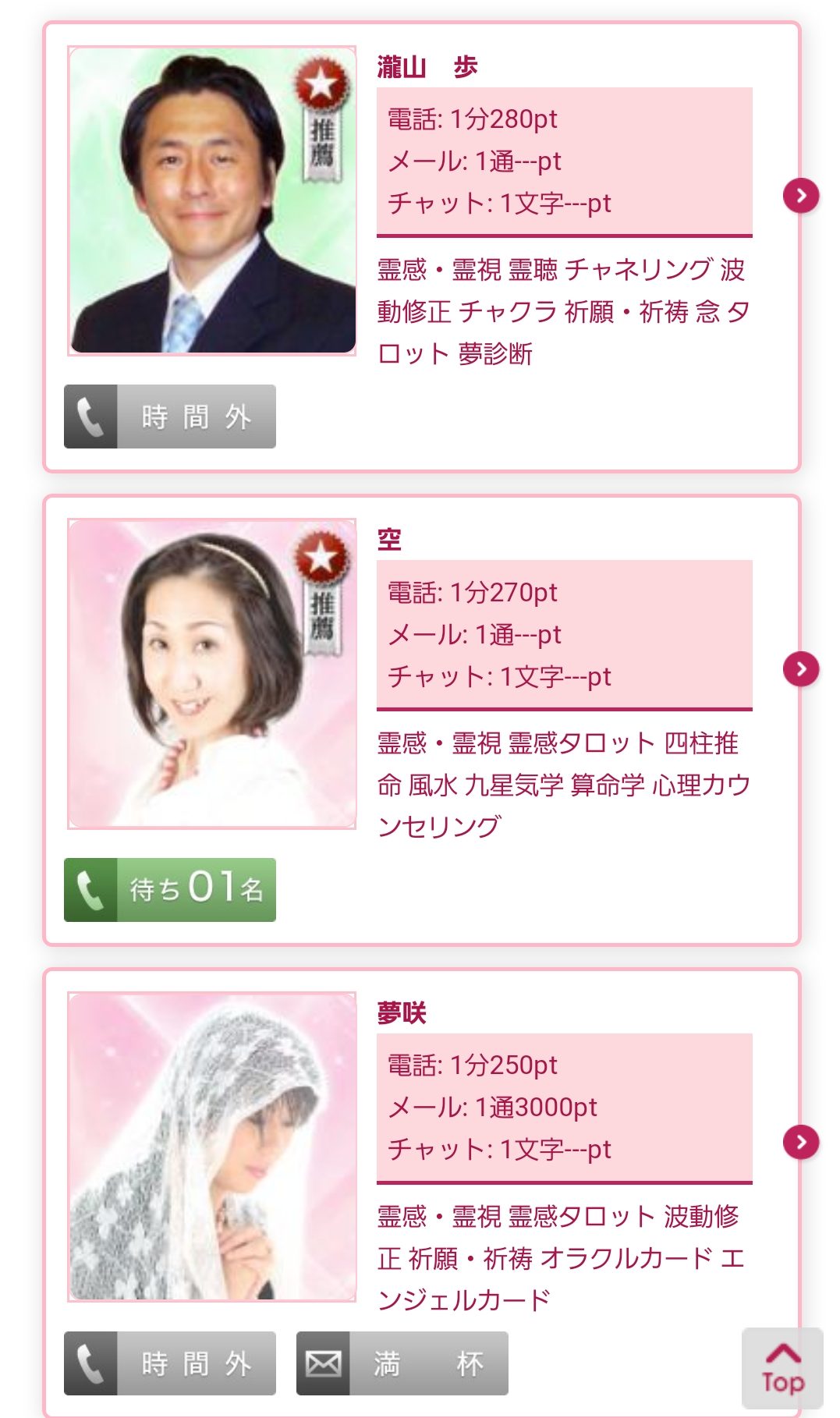Tap the arrow next to 瀧山 歩
Viewport: 840px width, 1418px height.
tap(801, 195)
